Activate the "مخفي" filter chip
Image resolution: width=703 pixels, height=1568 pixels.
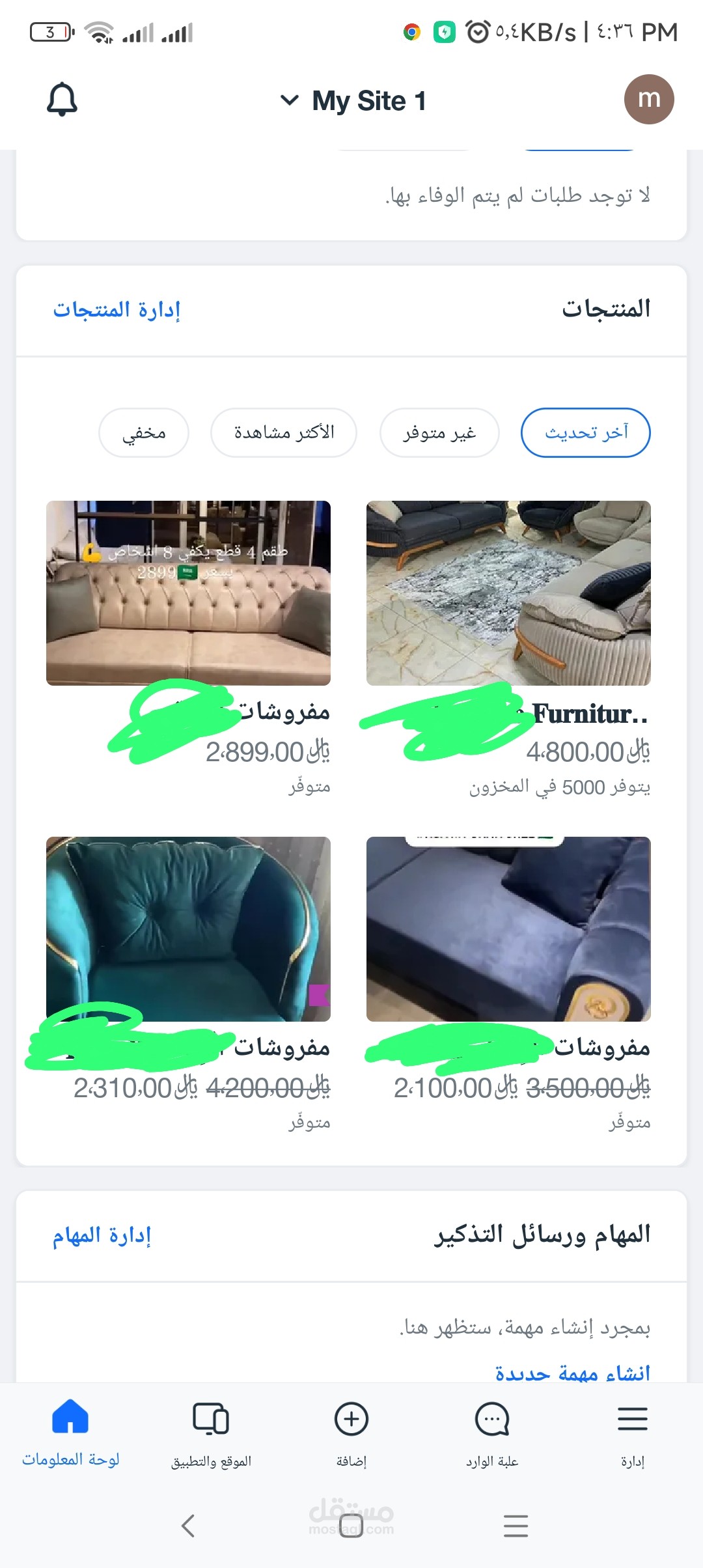(143, 432)
